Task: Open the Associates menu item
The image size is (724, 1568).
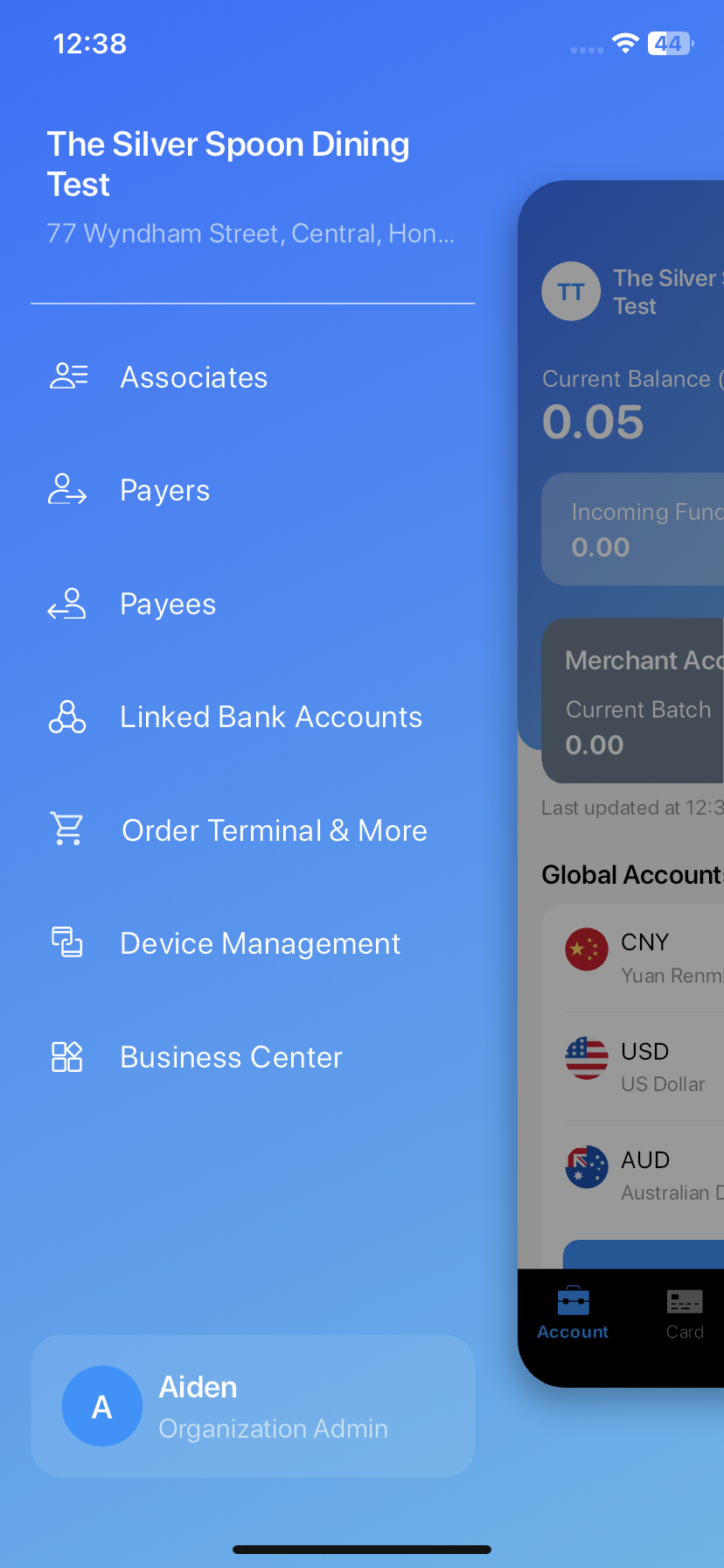Action: tap(252, 377)
